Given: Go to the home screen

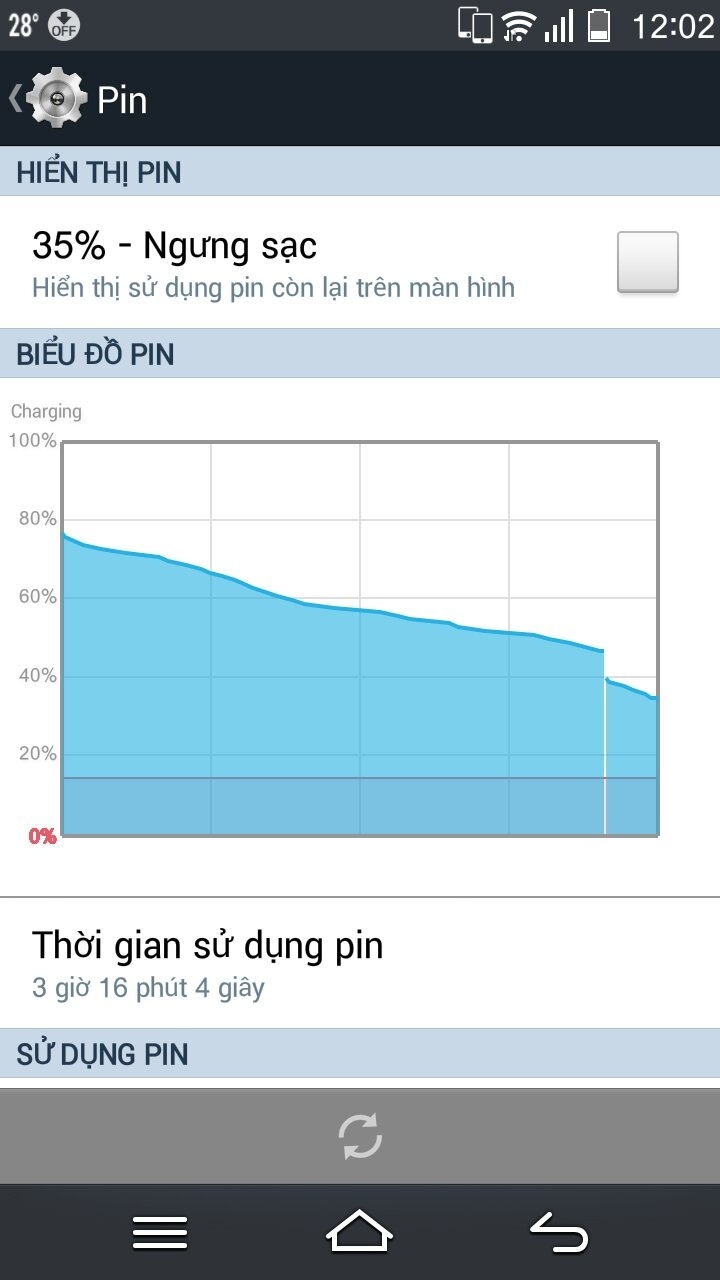Looking at the screenshot, I should point(359,1232).
